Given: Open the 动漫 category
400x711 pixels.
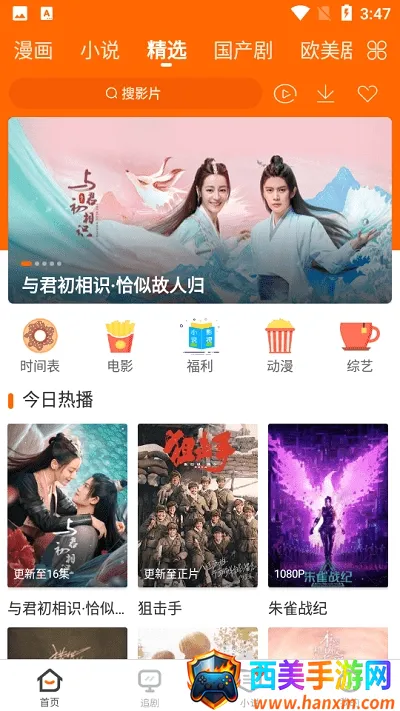Looking at the screenshot, I should point(280,346).
